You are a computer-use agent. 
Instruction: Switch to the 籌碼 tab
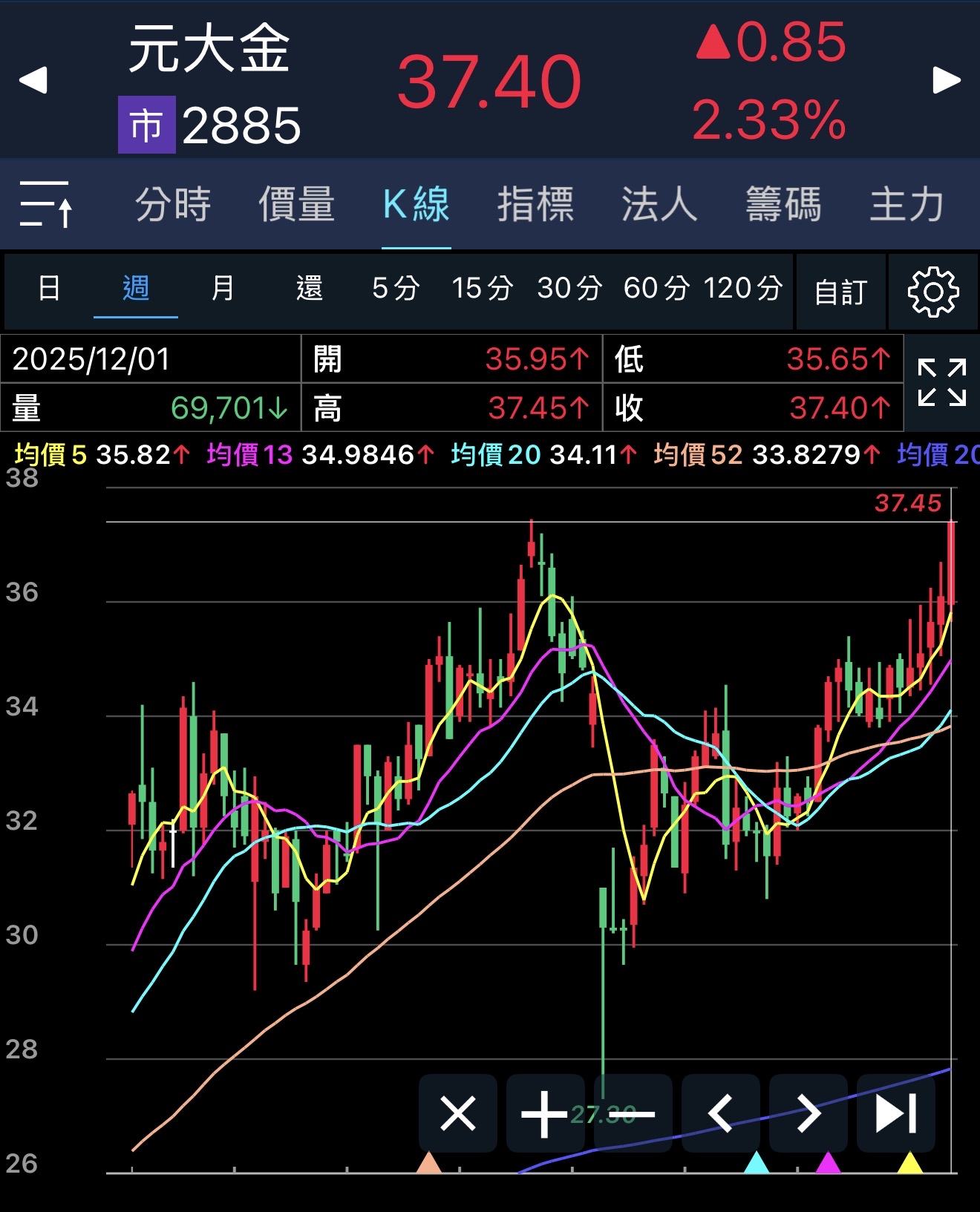click(x=783, y=204)
